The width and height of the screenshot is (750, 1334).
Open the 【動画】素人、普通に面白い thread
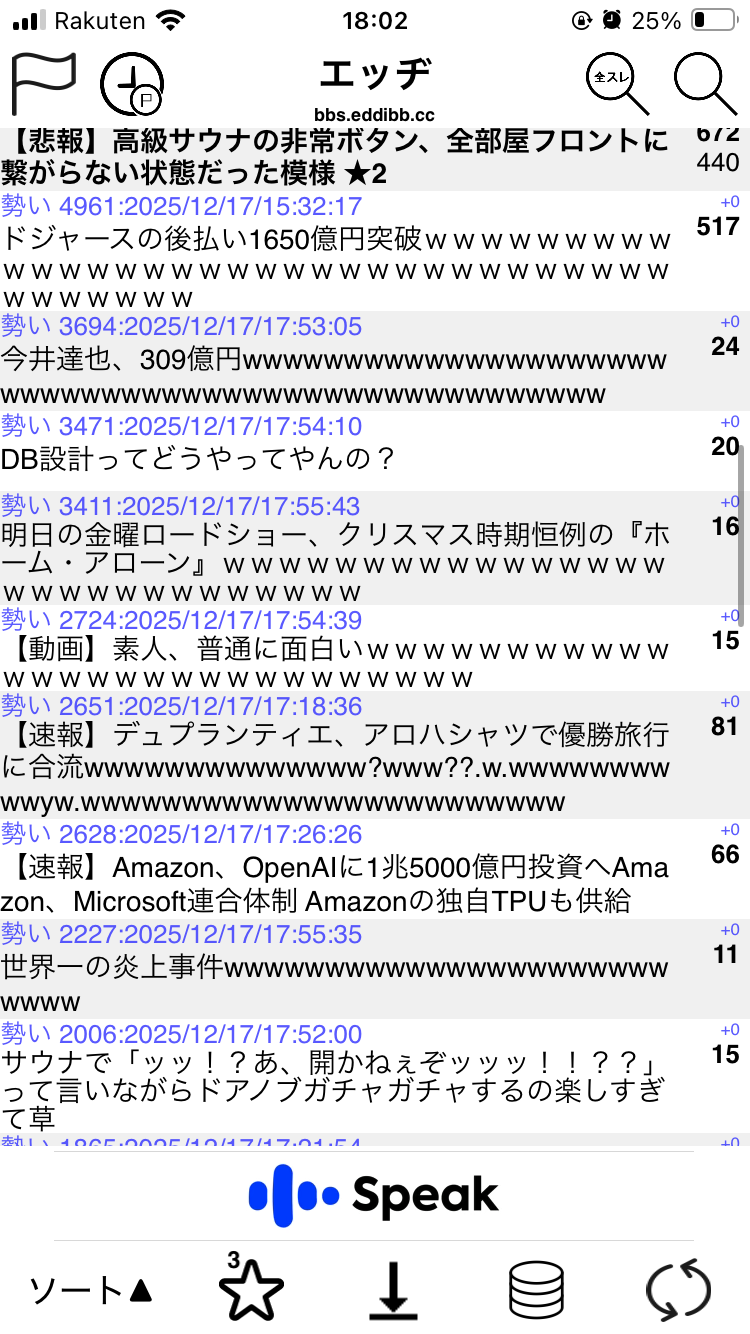[x=335, y=664]
